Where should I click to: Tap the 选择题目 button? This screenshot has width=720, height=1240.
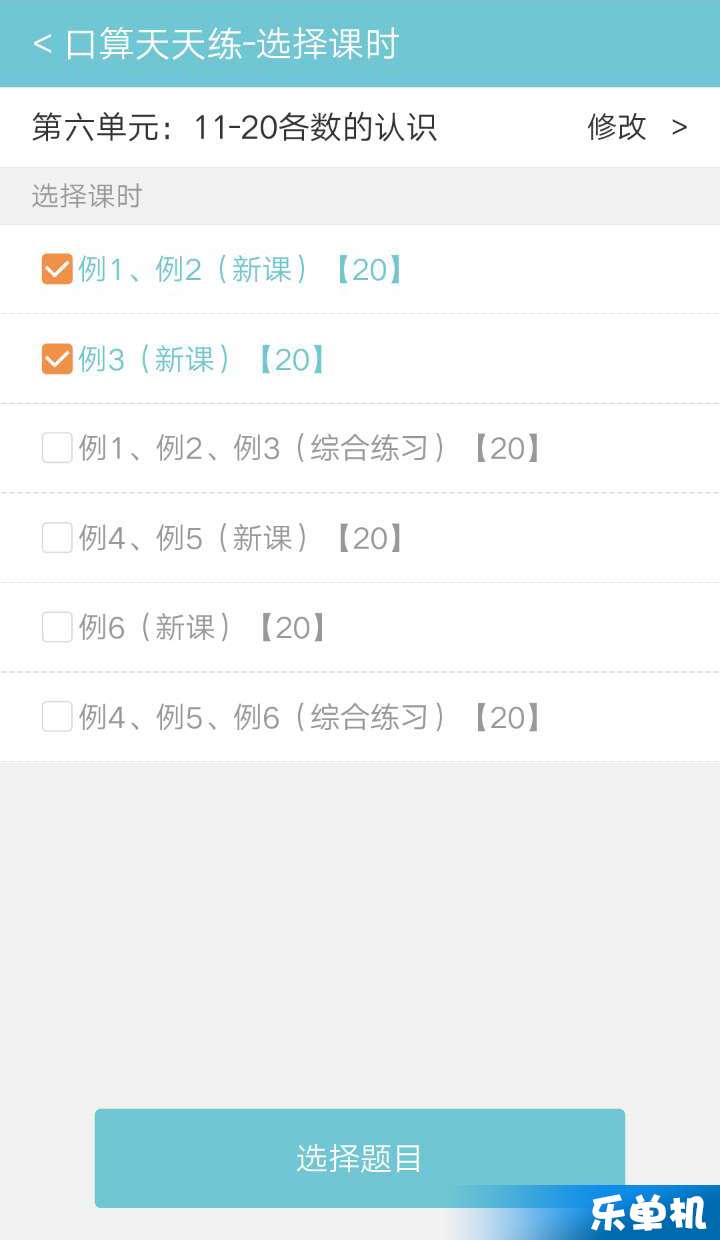359,1158
